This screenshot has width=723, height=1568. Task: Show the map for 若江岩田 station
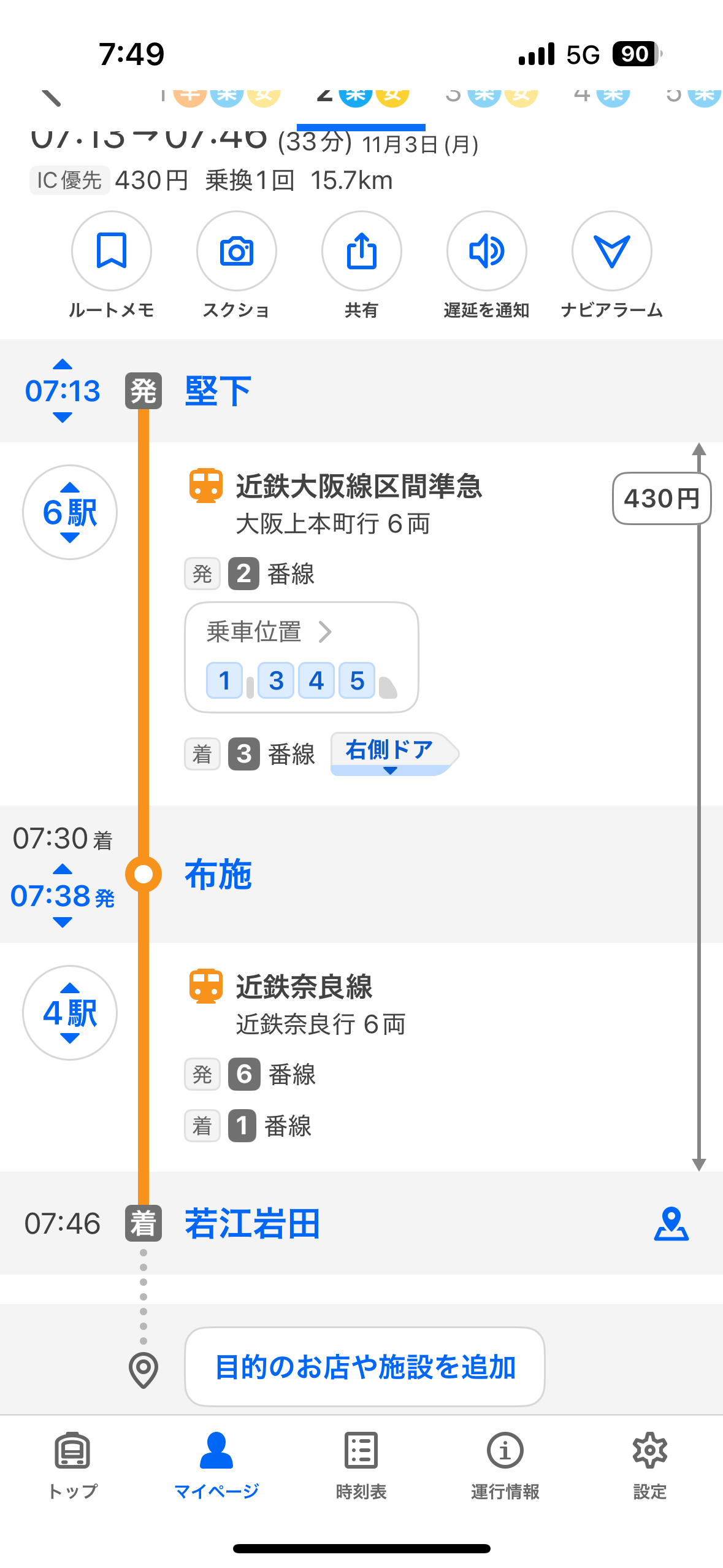pyautogui.click(x=671, y=1223)
